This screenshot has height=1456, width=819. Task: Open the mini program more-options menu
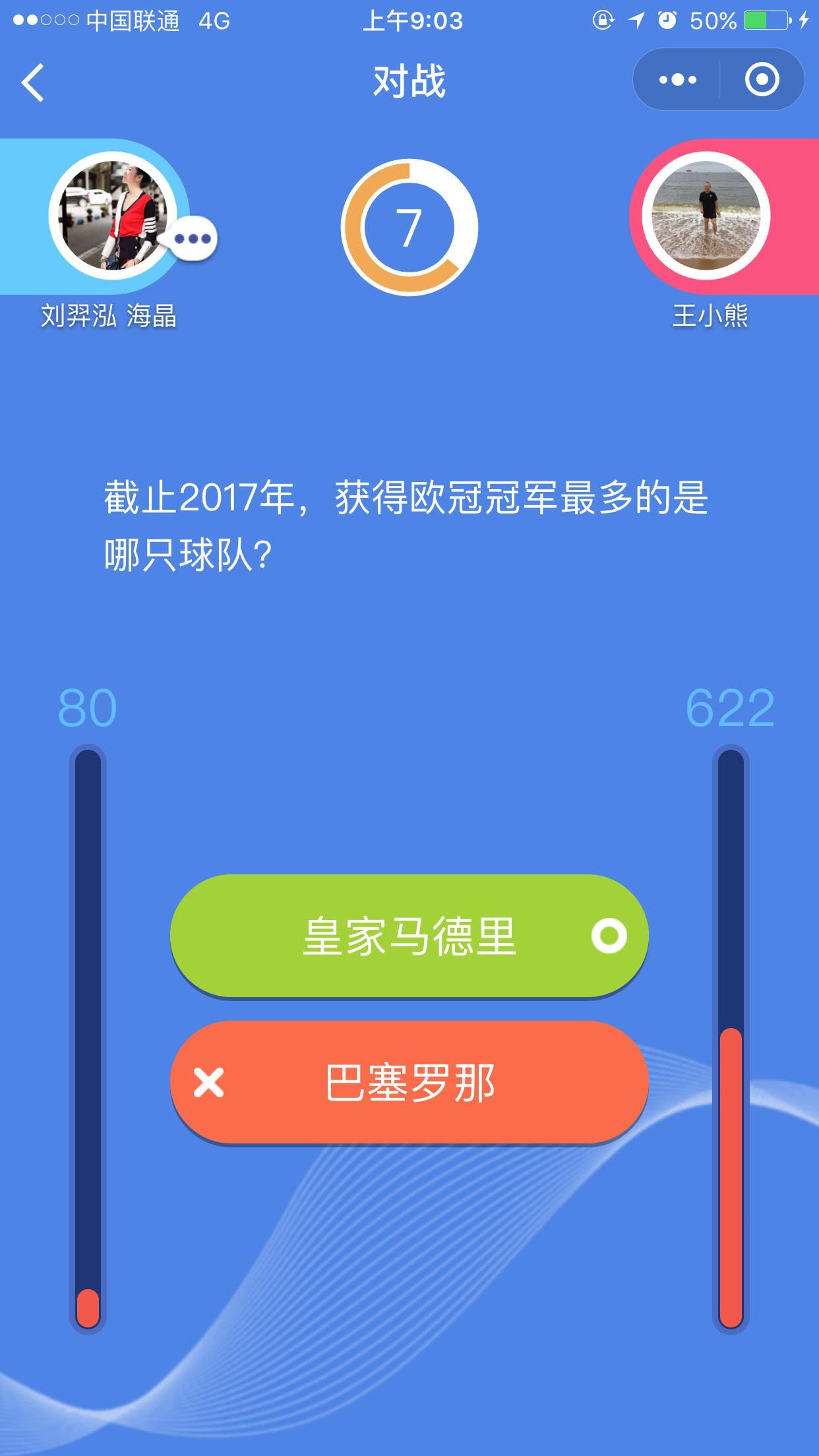tap(677, 80)
